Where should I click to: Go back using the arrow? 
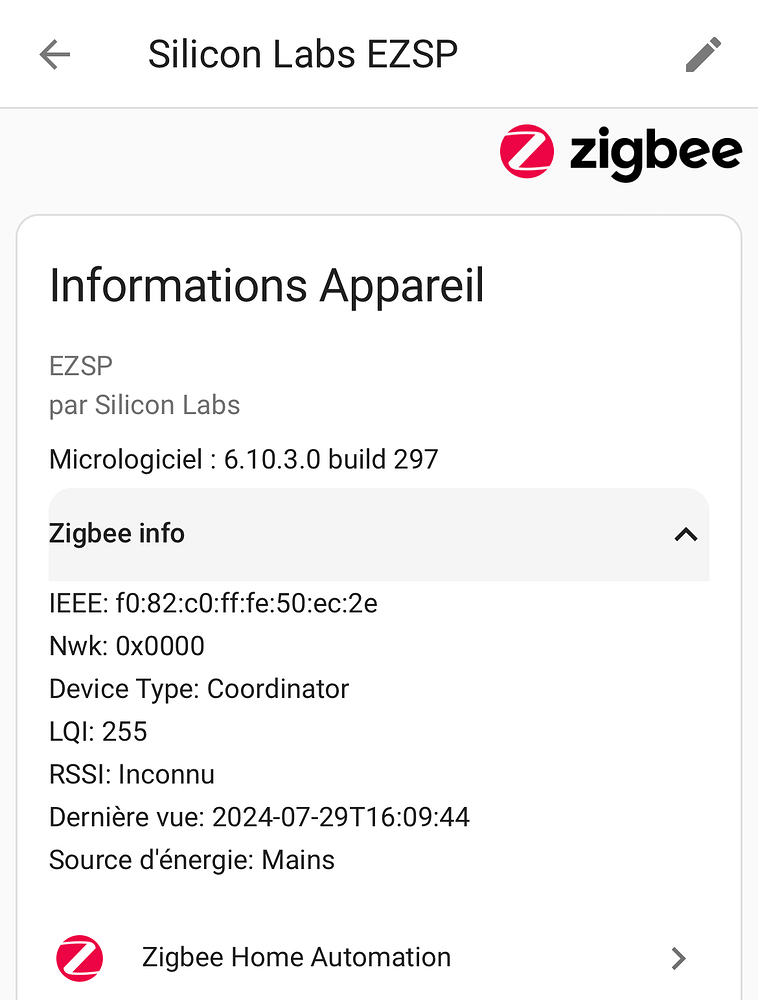(x=55, y=54)
